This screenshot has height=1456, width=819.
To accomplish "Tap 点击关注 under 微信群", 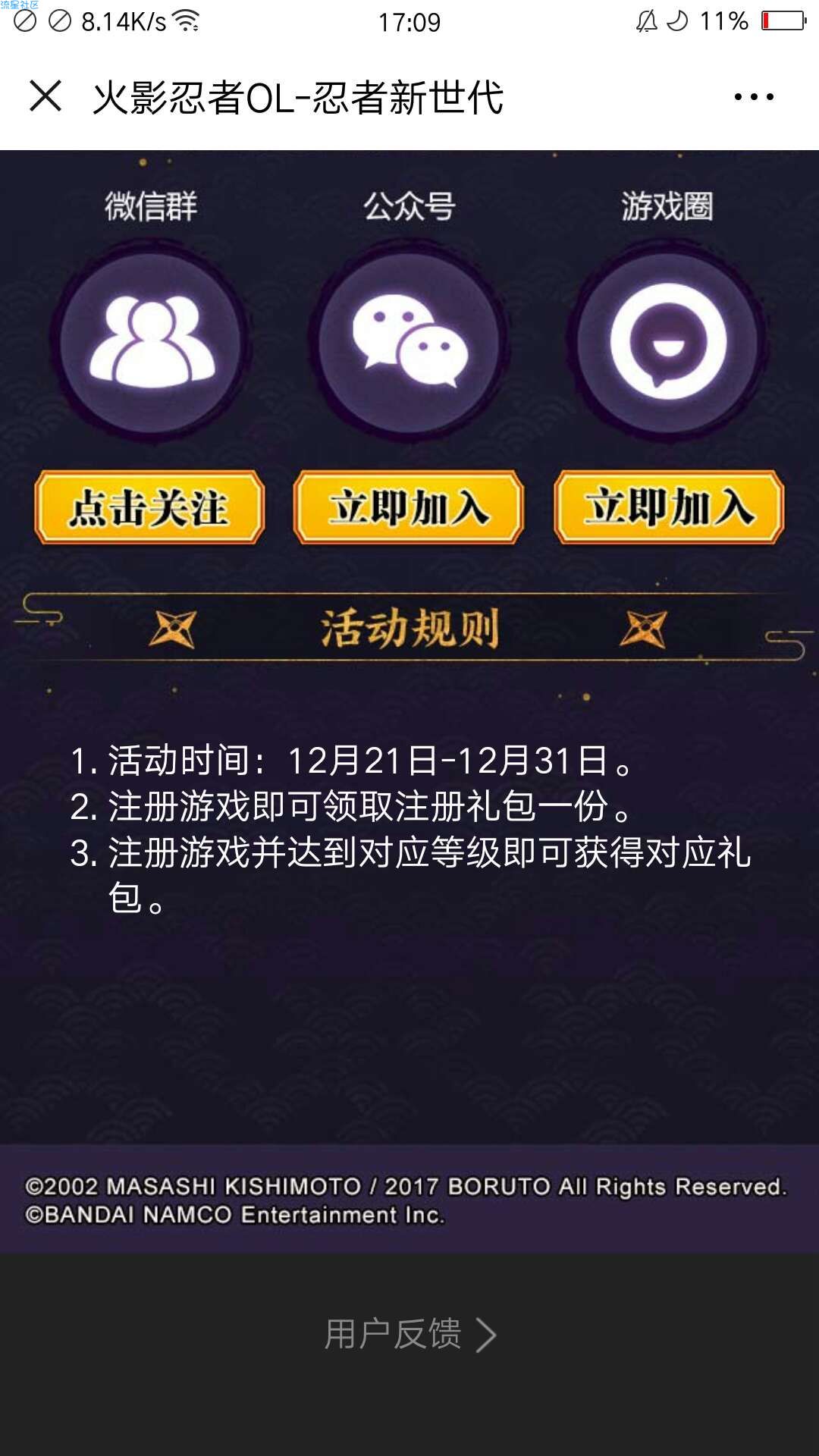I will [149, 507].
